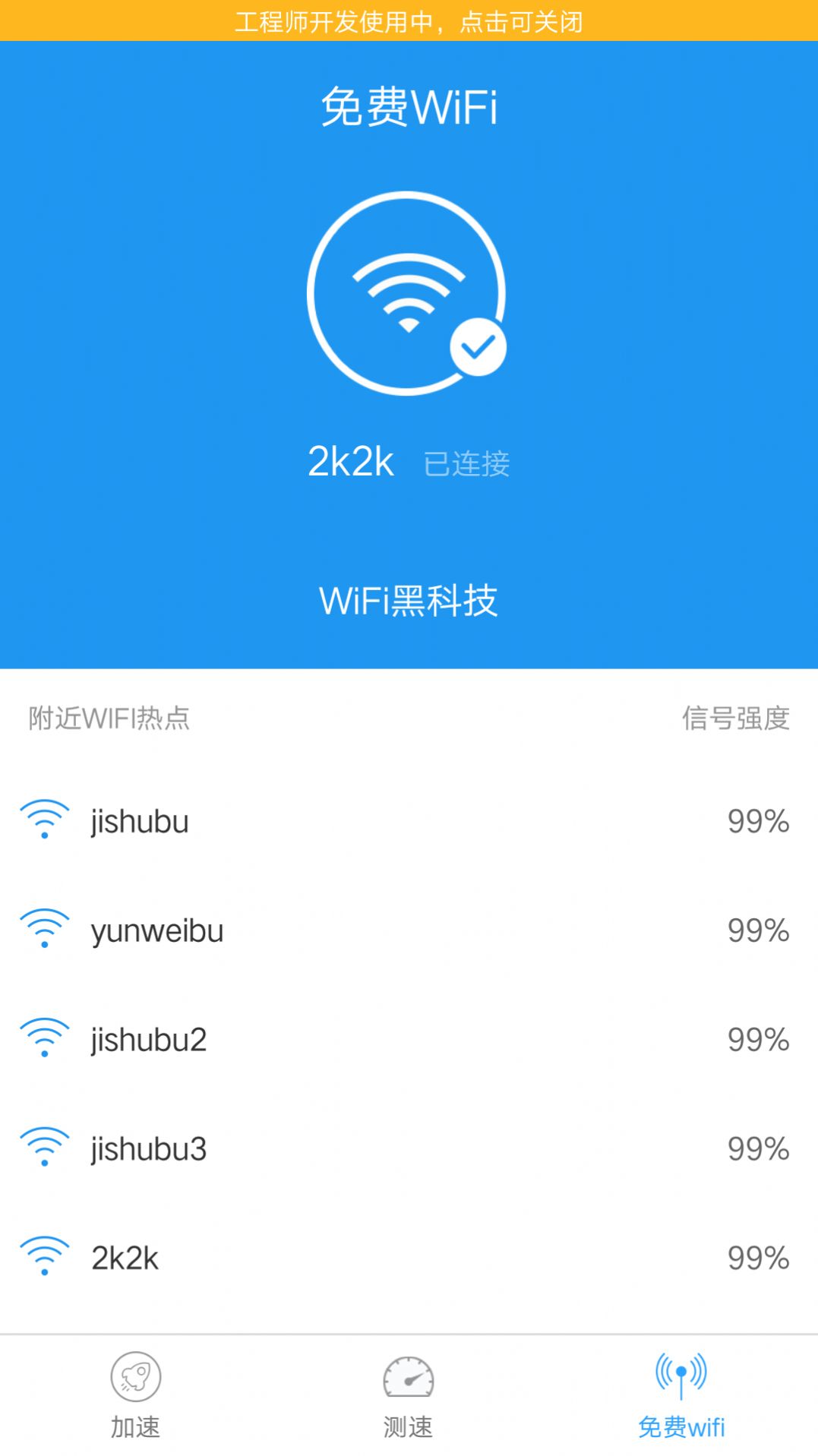Tap the 2k2k list signal icon
Image resolution: width=818 pixels, height=1456 pixels.
(x=44, y=1258)
